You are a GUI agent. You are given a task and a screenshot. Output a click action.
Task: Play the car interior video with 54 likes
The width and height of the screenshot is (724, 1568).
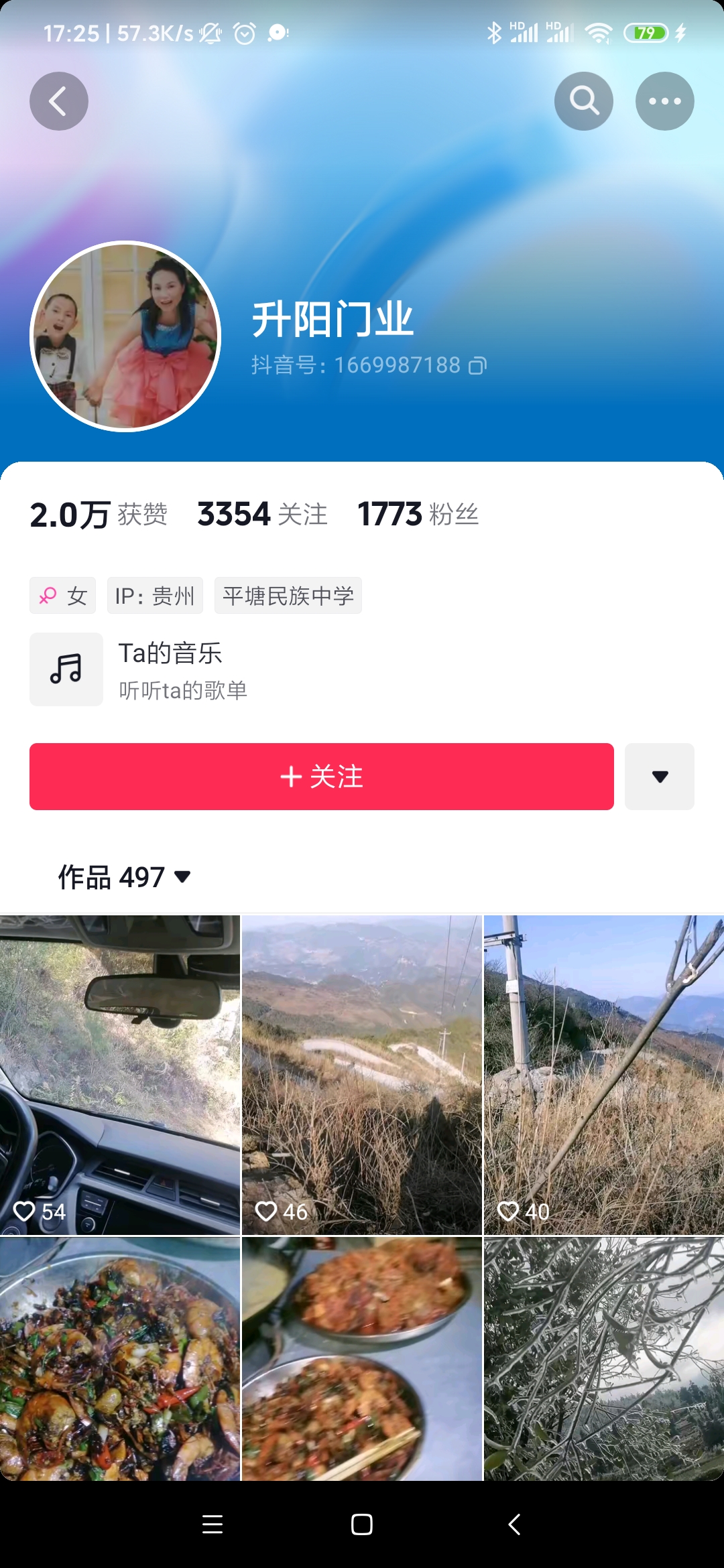click(119, 1074)
